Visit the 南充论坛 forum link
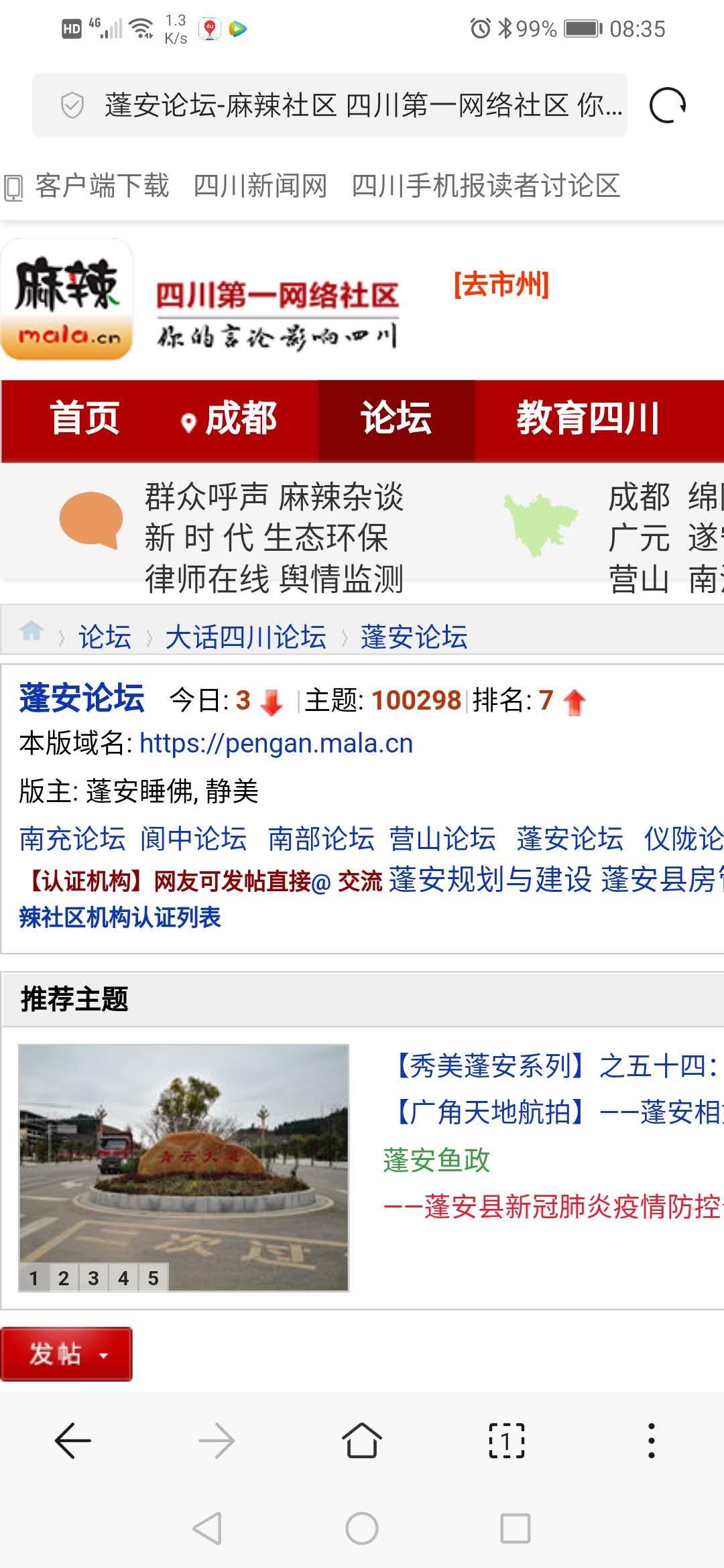The width and height of the screenshot is (724, 1568). point(72,838)
